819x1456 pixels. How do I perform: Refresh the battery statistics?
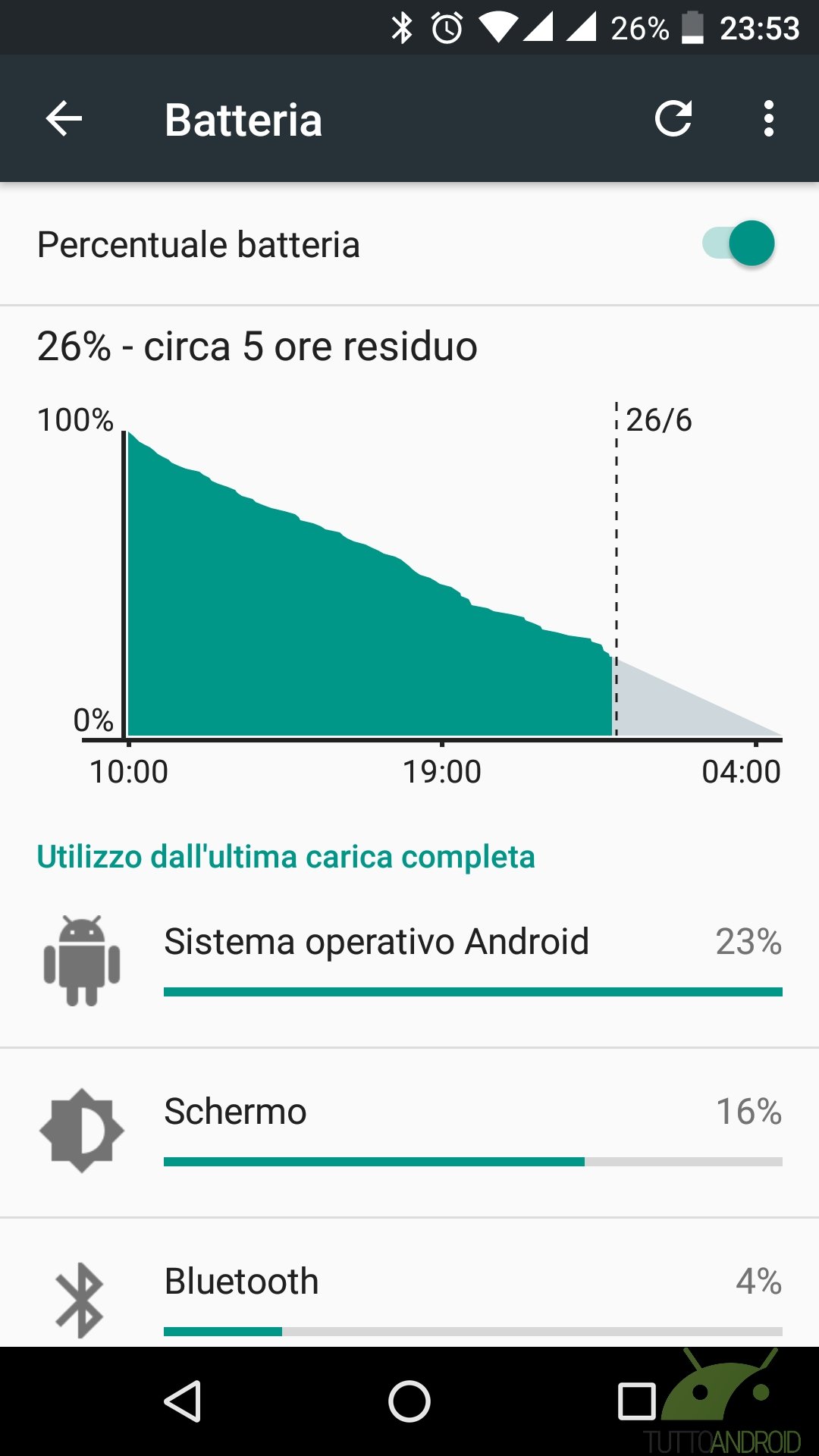click(673, 118)
